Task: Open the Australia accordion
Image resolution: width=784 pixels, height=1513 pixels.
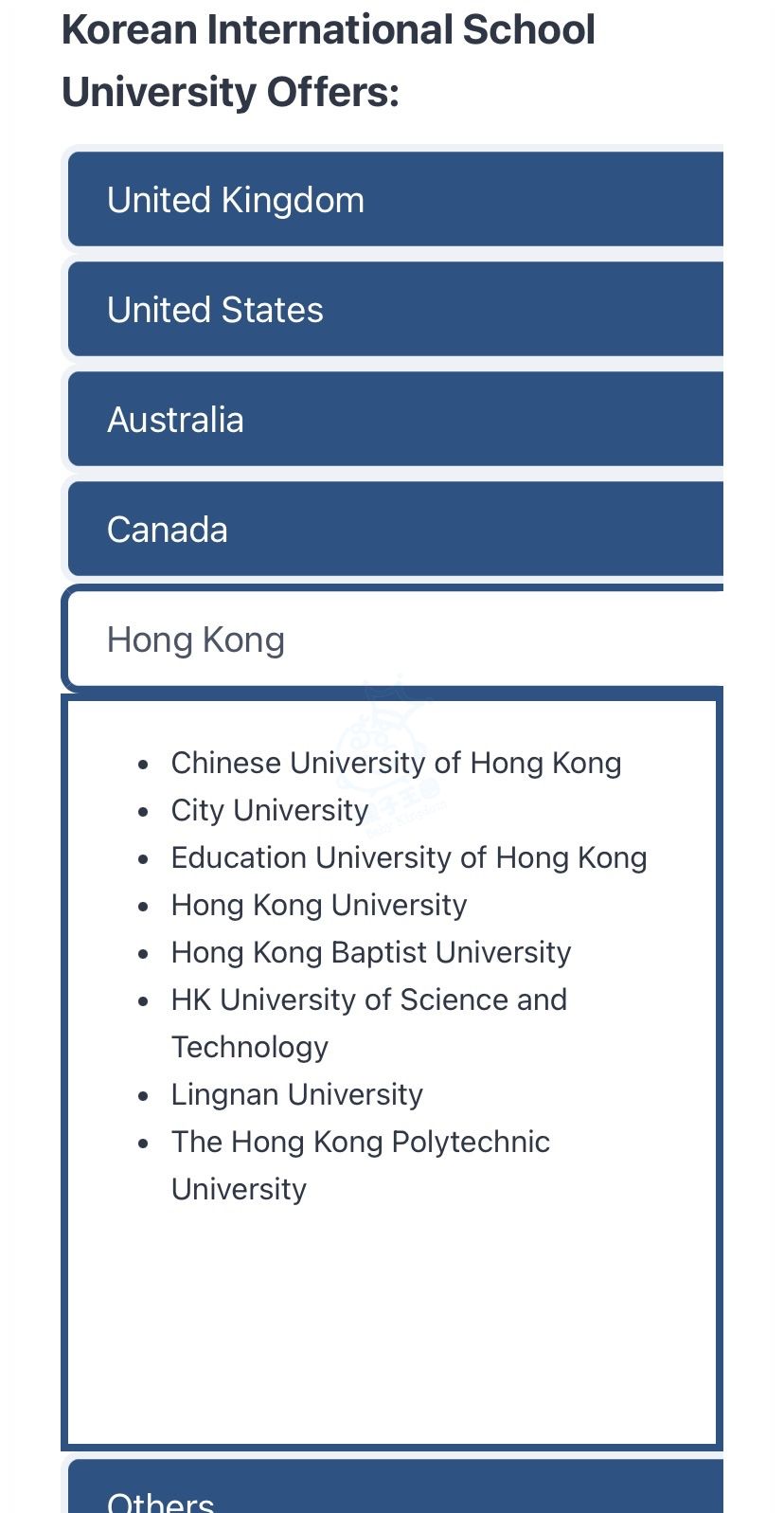Action: click(396, 420)
